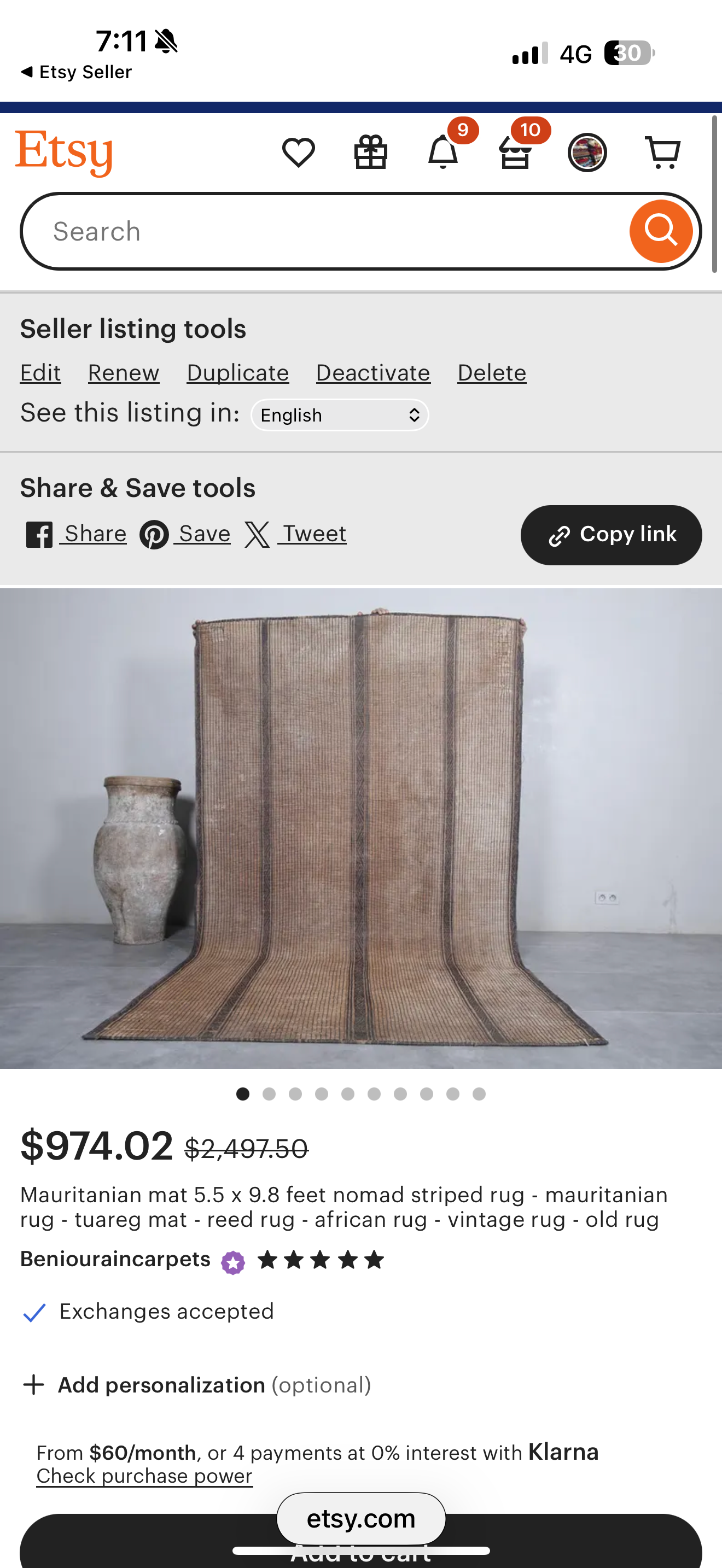This screenshot has width=722, height=1568.
Task: Edit this listing
Action: click(40, 372)
